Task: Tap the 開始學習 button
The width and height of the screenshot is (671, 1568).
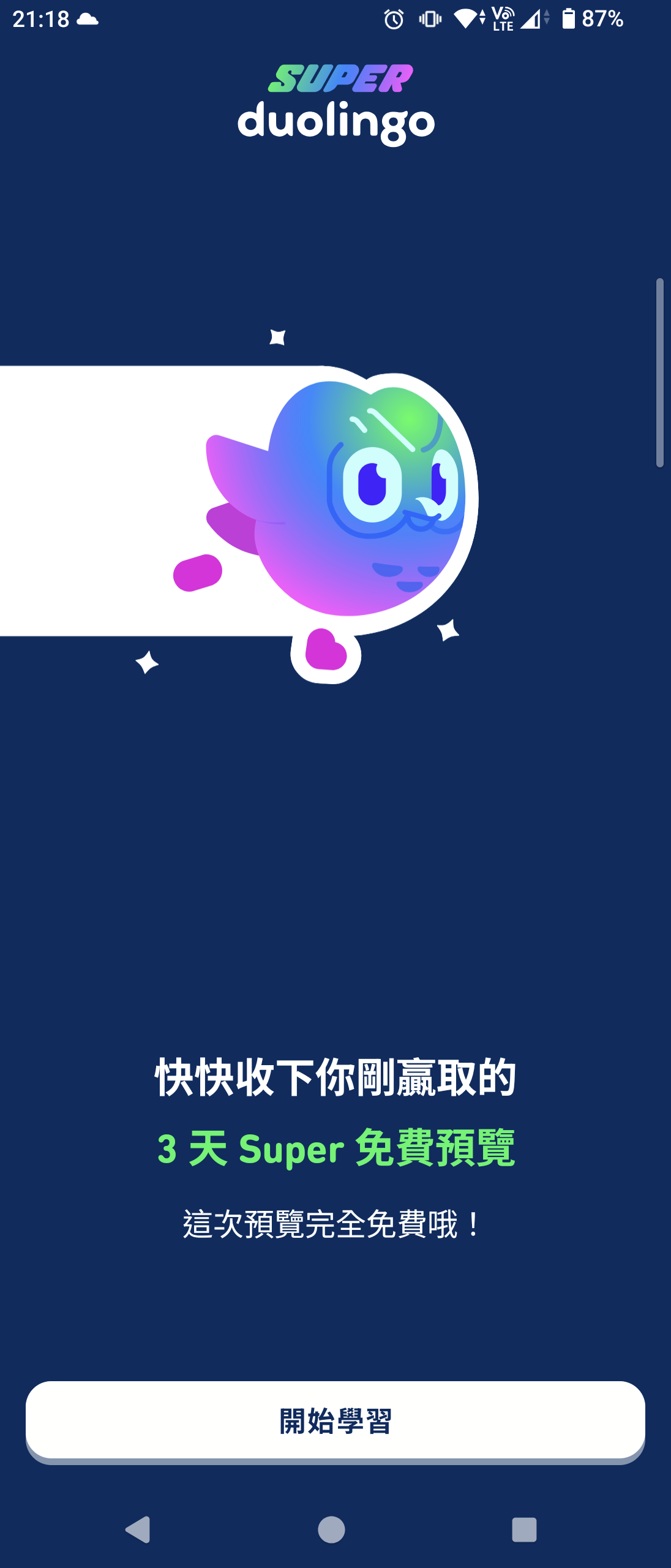Action: click(x=335, y=1420)
